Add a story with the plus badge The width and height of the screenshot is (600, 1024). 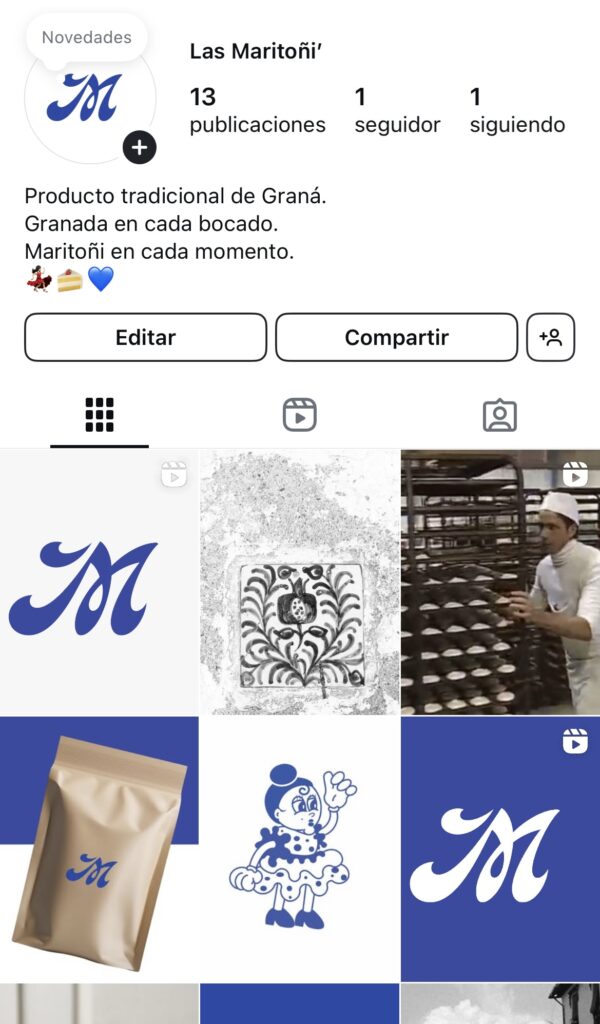click(139, 148)
